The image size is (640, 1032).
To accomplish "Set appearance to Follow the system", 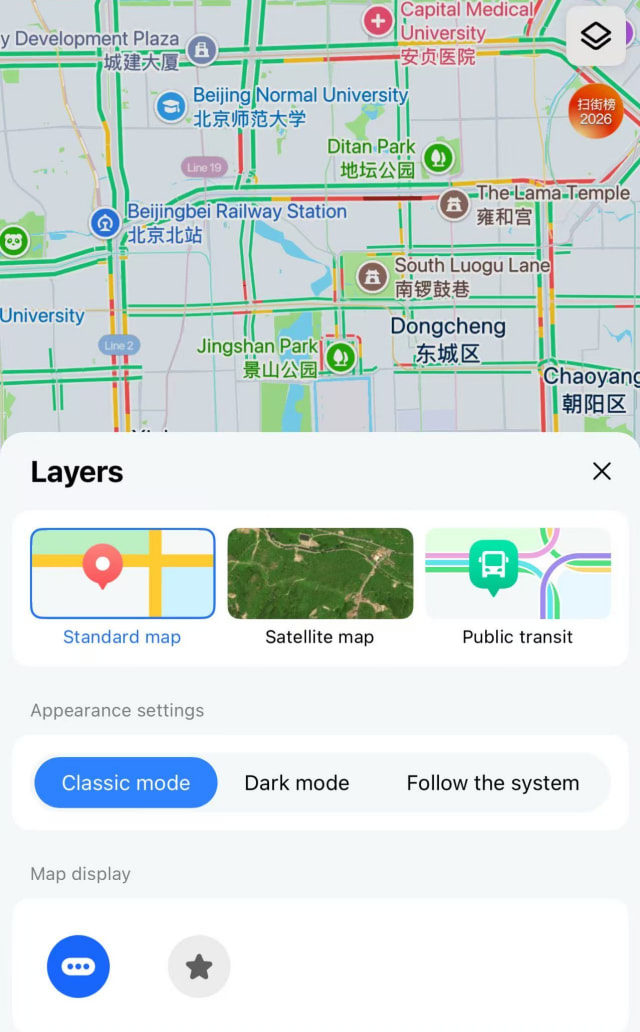I will coord(493,783).
